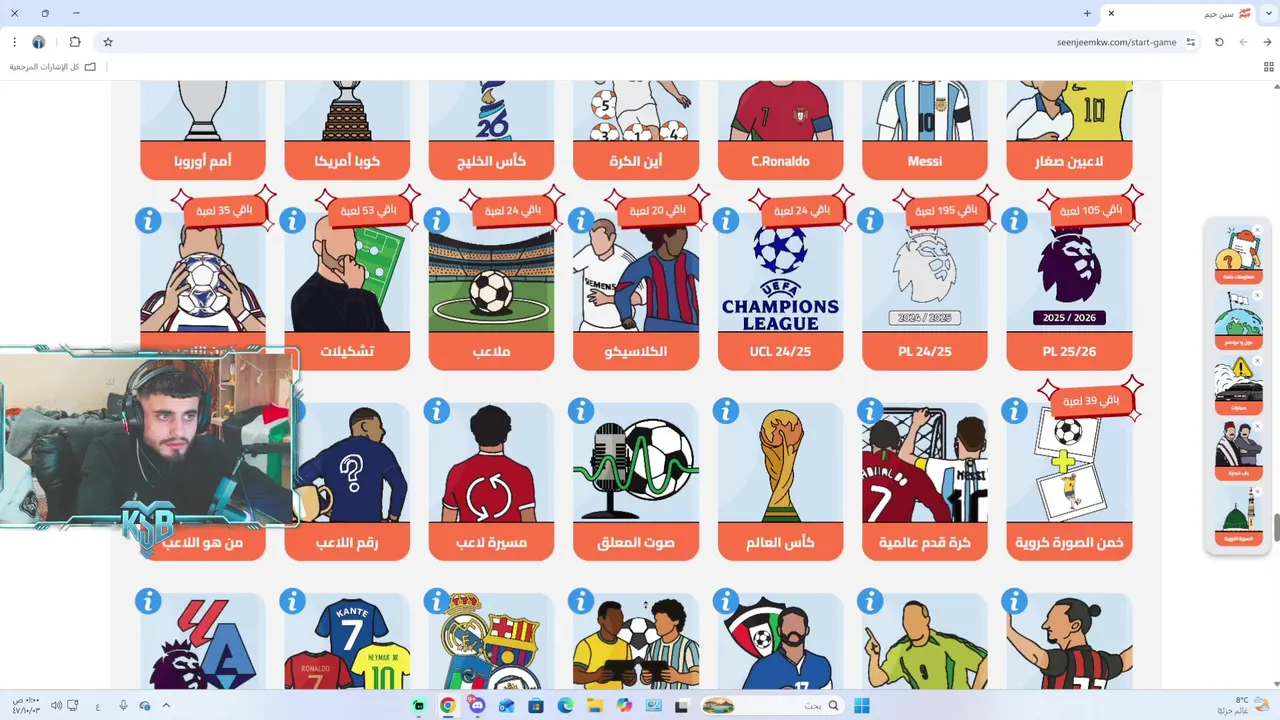Choose the خمن الصورة كروية category
The width and height of the screenshot is (1280, 720).
tap(1069, 480)
